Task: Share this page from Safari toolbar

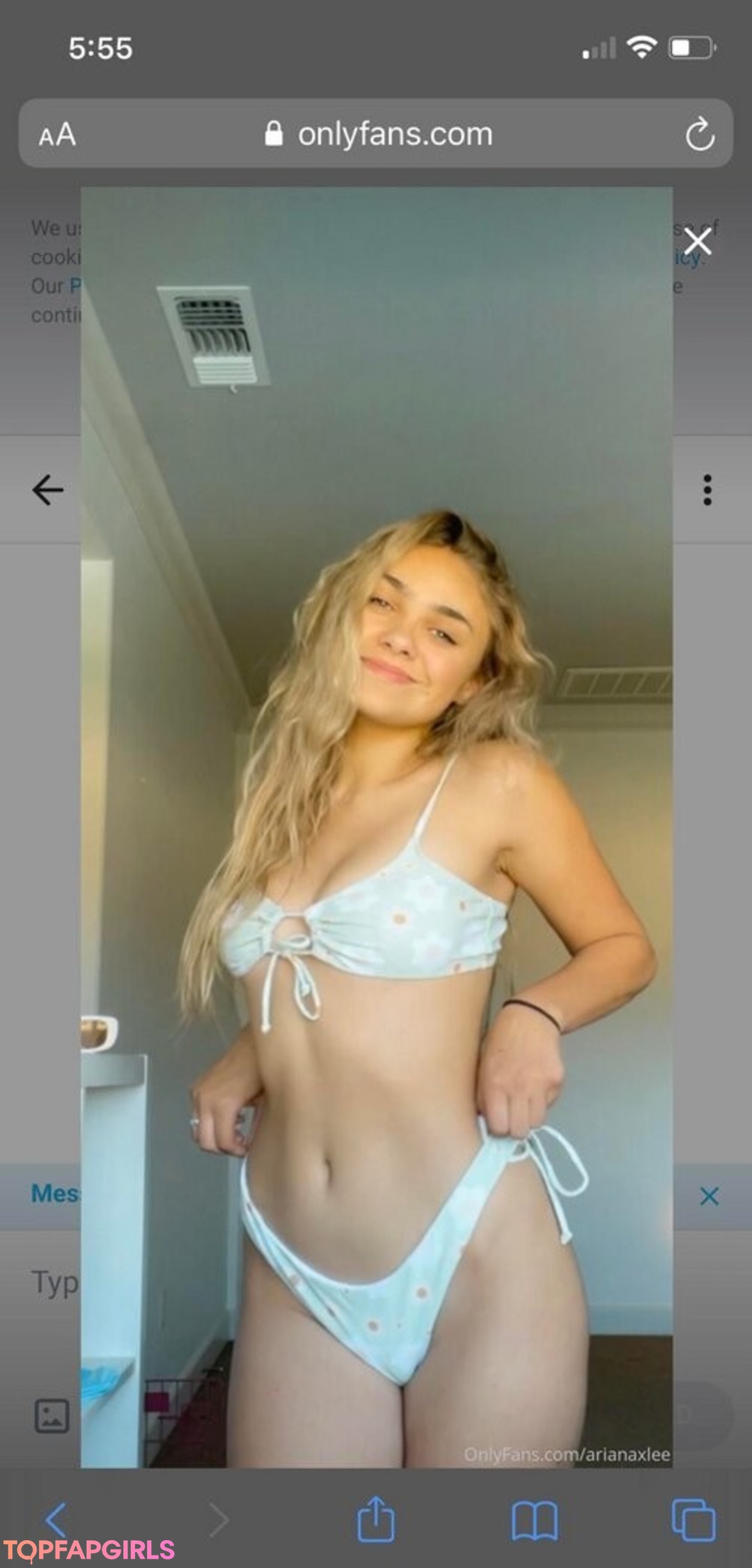Action: (x=376, y=1519)
